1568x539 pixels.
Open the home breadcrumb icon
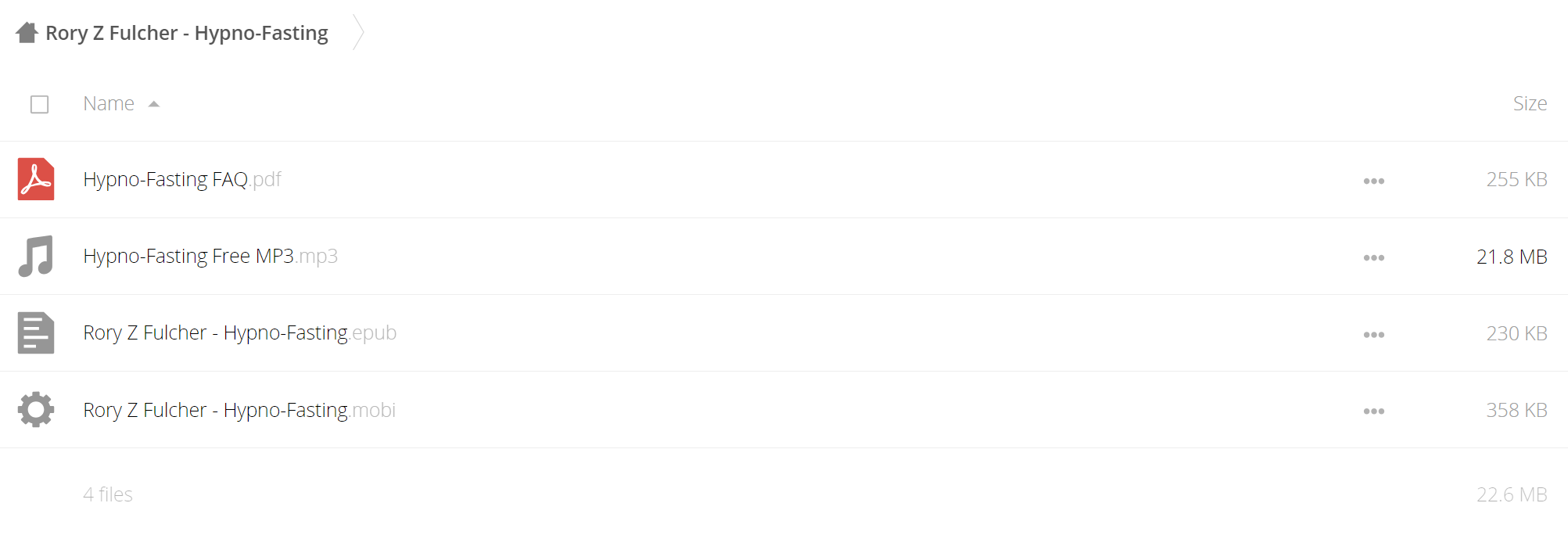click(x=27, y=33)
